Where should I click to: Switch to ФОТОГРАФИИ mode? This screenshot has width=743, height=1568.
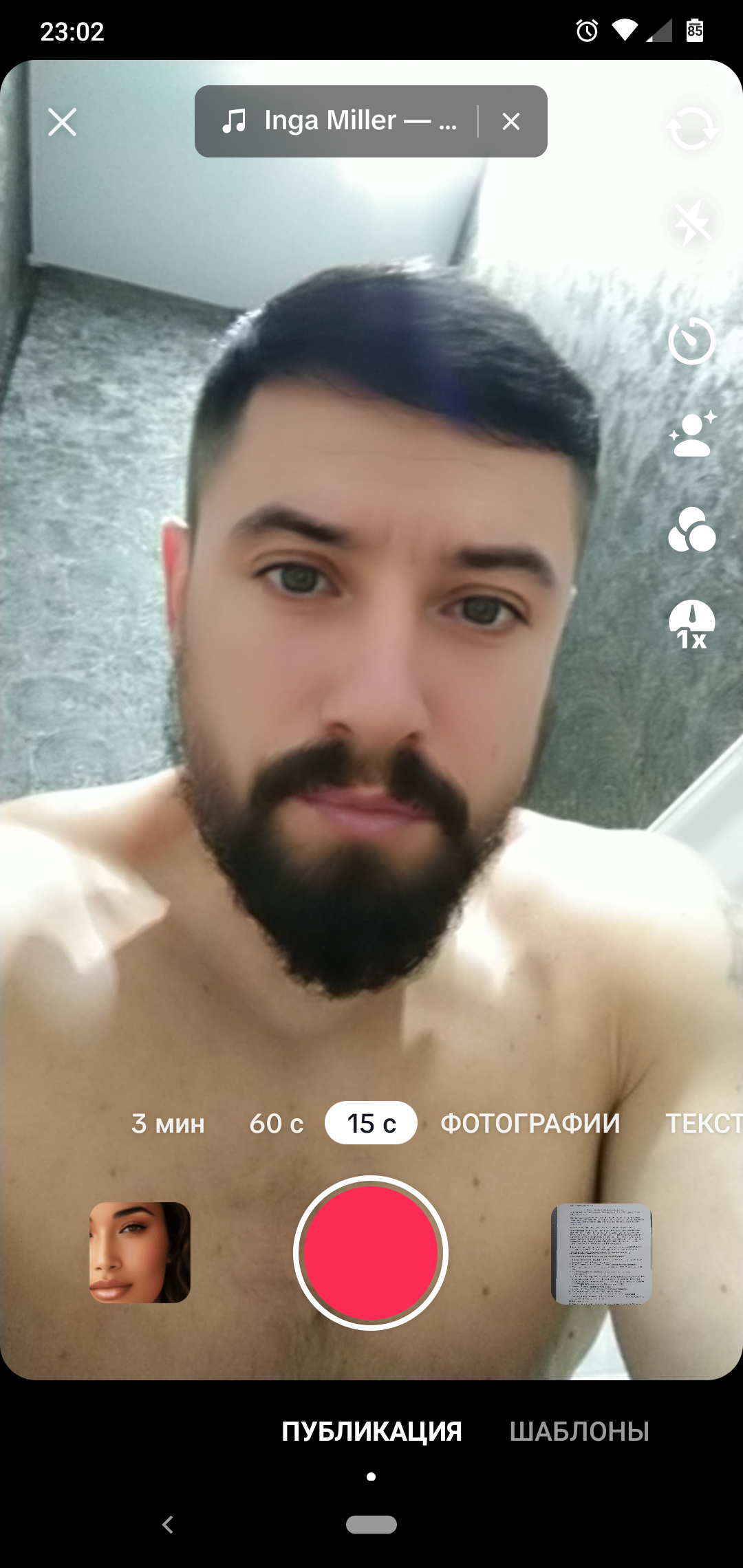pyautogui.click(x=530, y=1124)
